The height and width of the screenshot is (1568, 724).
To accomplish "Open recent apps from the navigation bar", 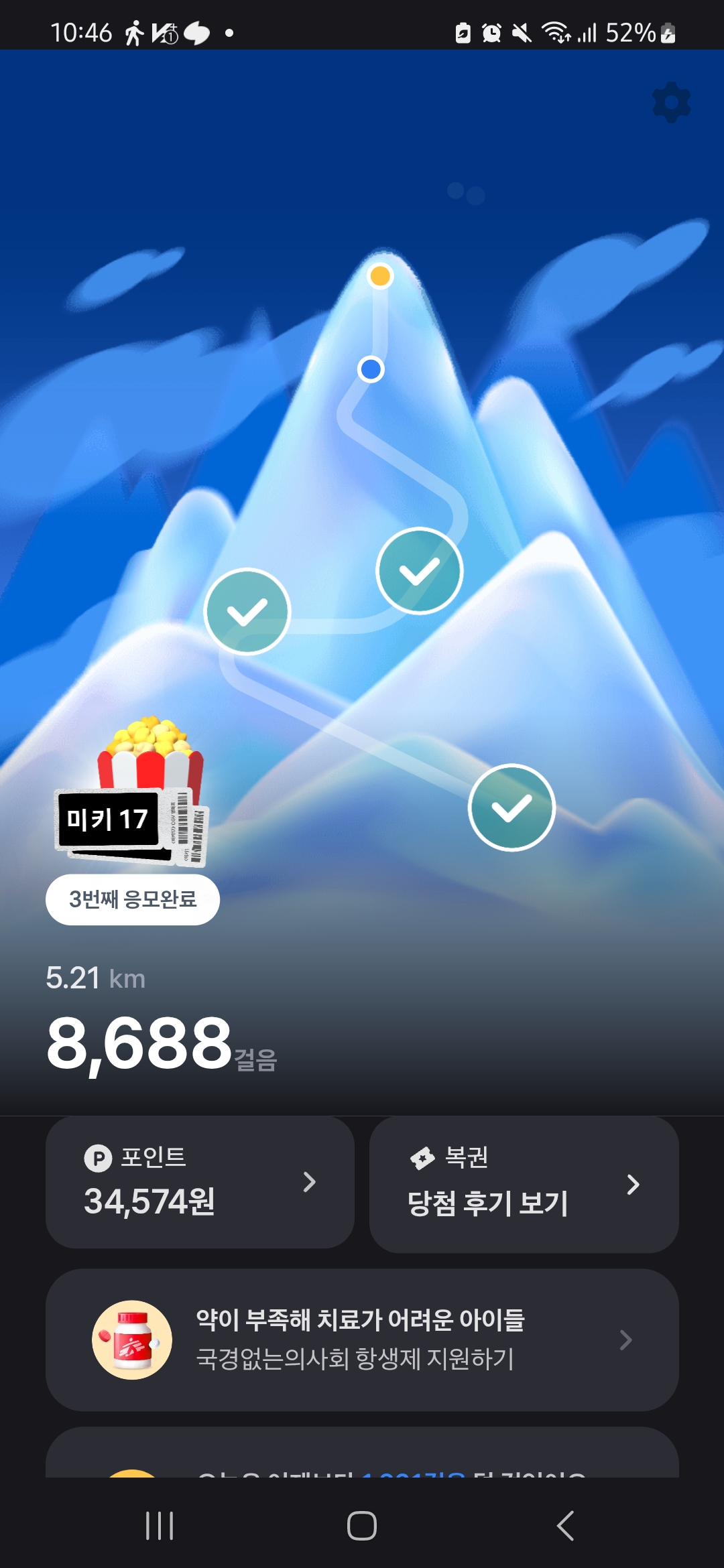I will coord(160,1526).
